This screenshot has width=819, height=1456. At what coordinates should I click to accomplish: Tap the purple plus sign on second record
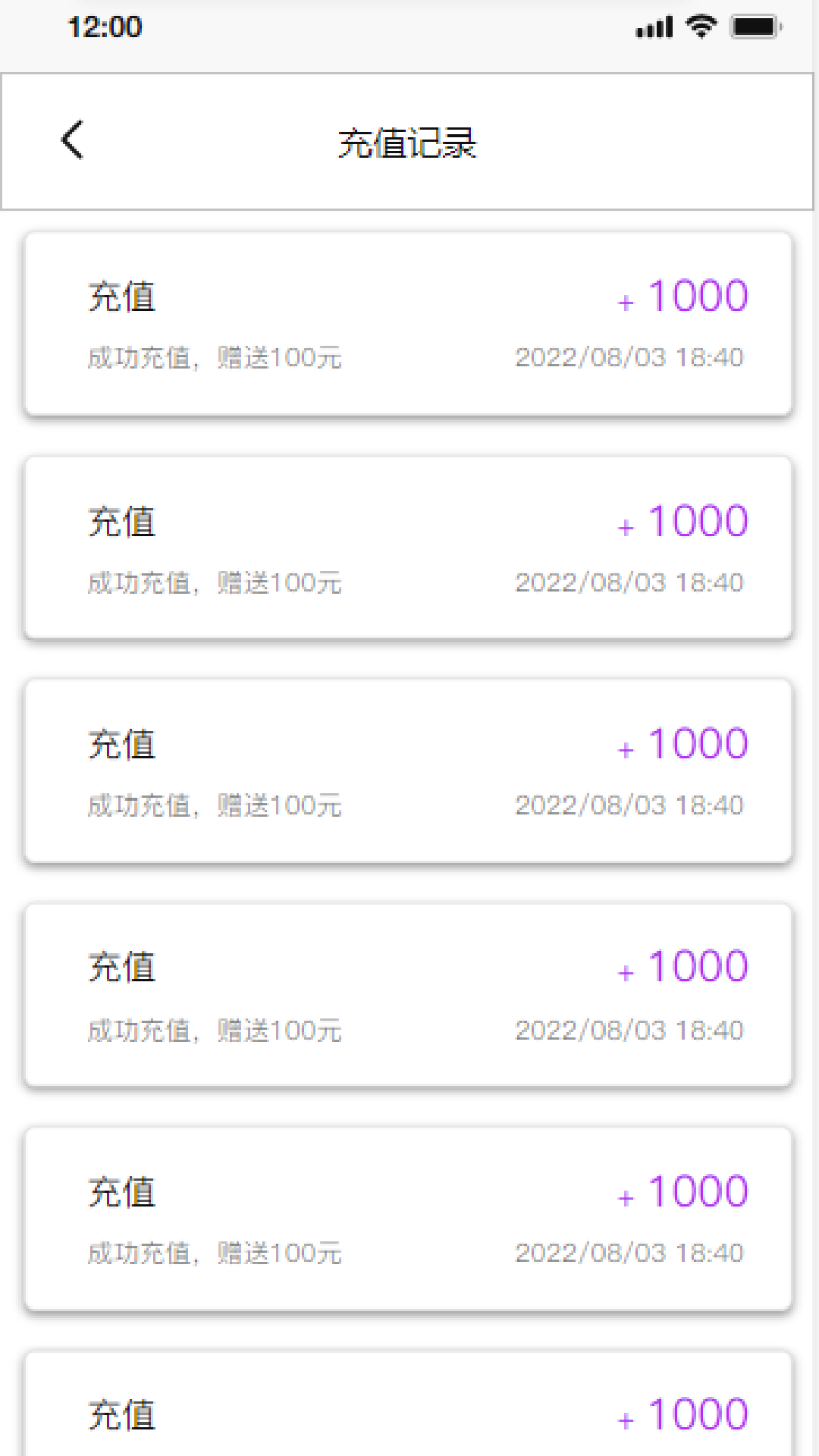coord(624,525)
